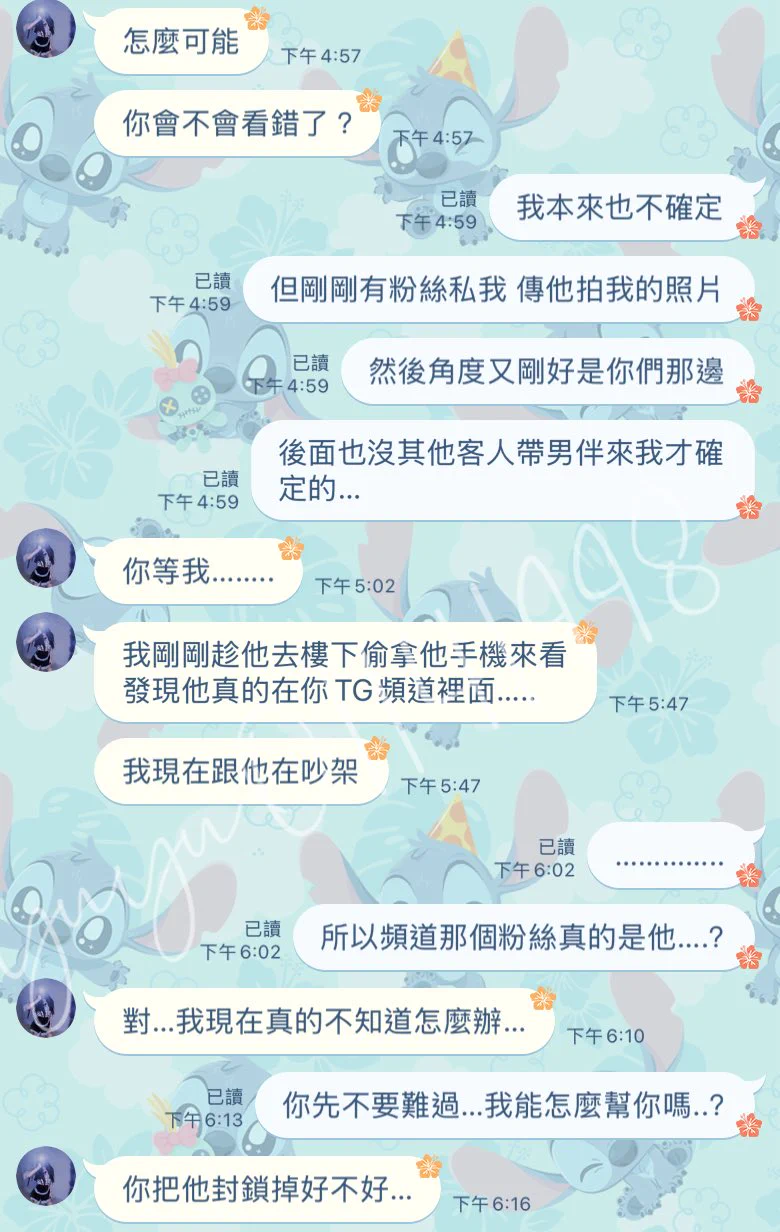Tap the profile picture next to 你等我
Screen dimensions: 780x1232
tap(46, 558)
